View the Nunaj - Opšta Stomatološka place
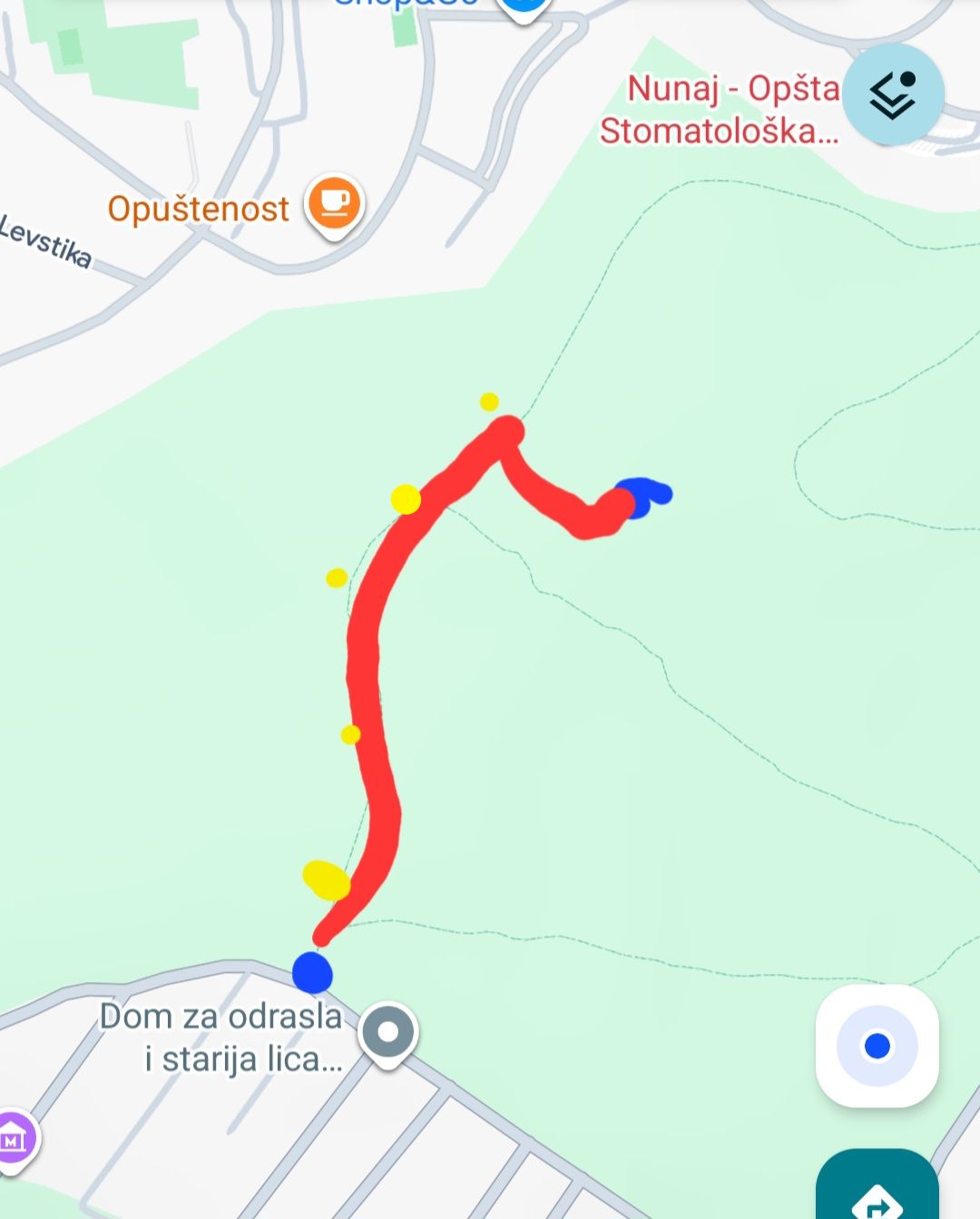This screenshot has width=980, height=1219. tap(720, 111)
